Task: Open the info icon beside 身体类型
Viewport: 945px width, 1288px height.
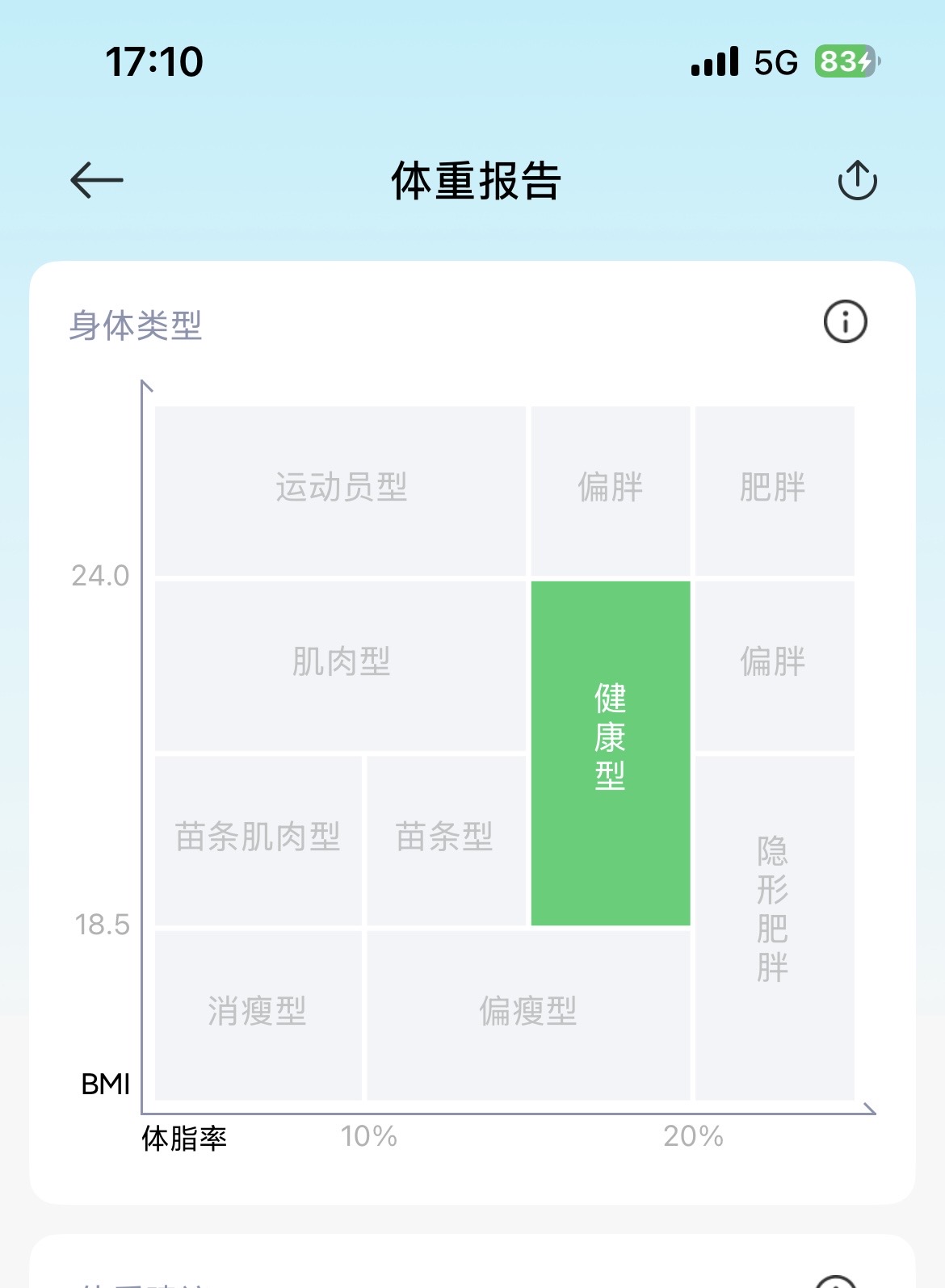Action: [845, 322]
